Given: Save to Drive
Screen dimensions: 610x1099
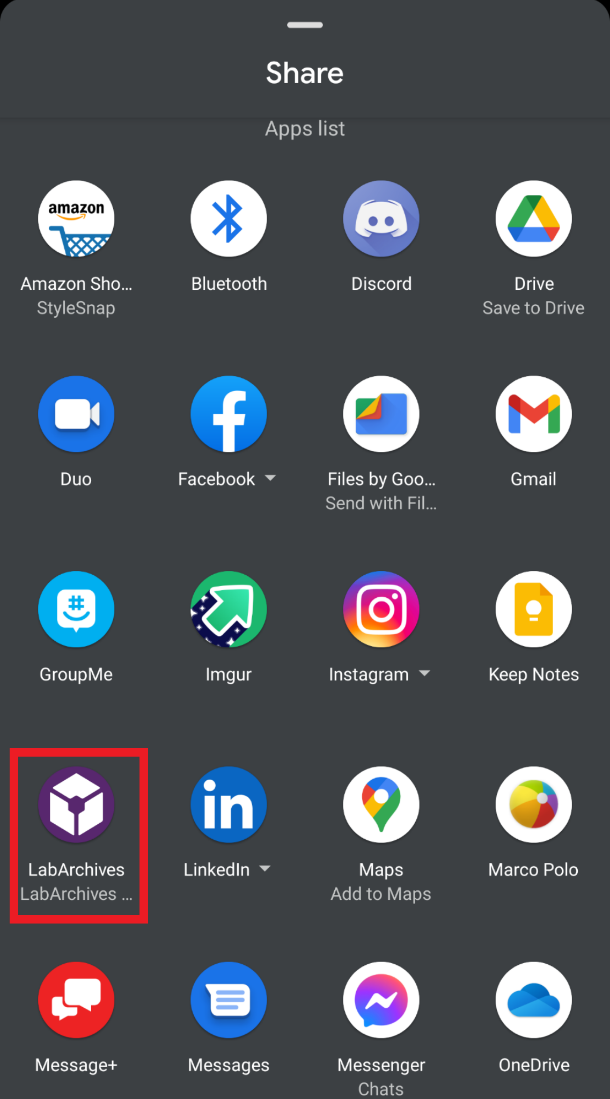Looking at the screenshot, I should coord(533,220).
